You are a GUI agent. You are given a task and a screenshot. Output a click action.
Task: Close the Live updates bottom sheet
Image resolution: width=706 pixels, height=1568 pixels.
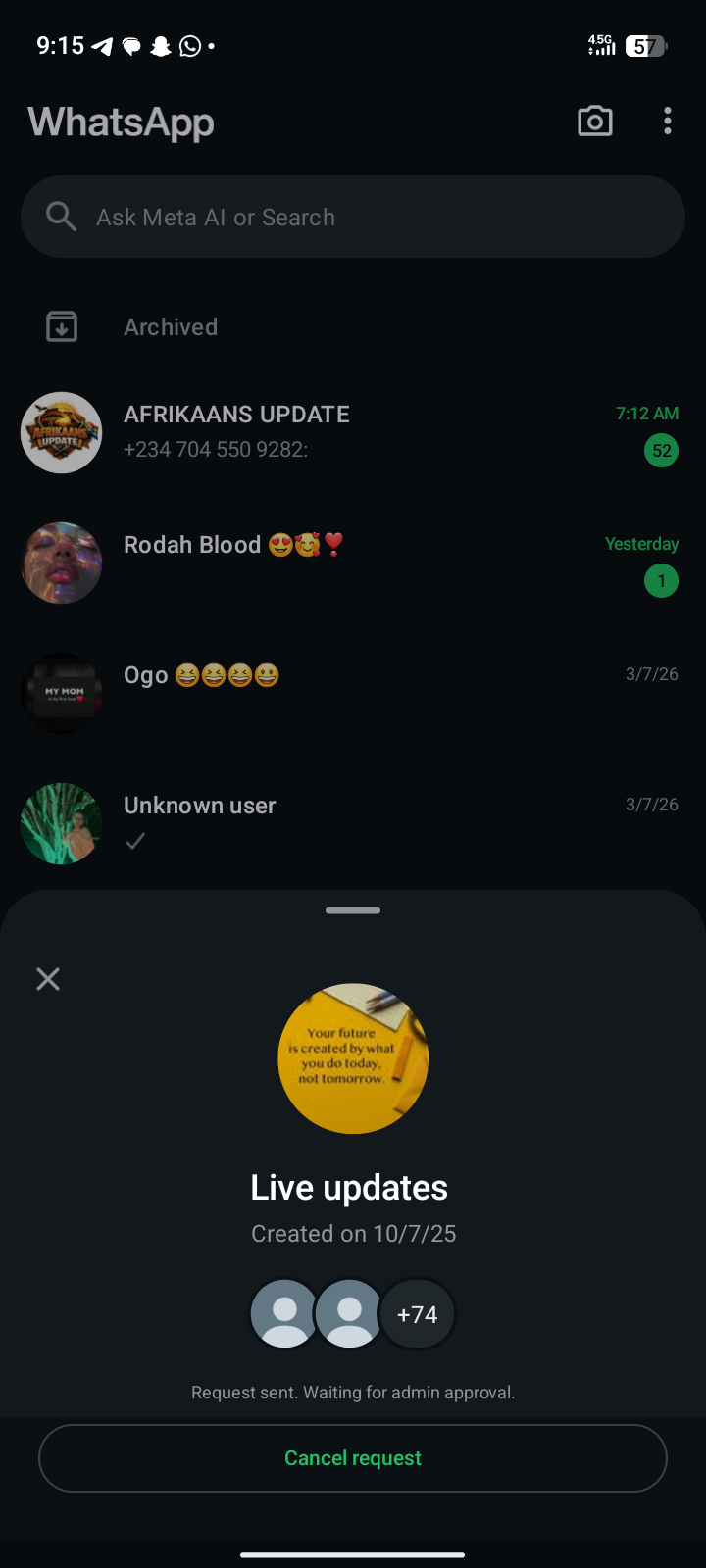click(x=48, y=979)
